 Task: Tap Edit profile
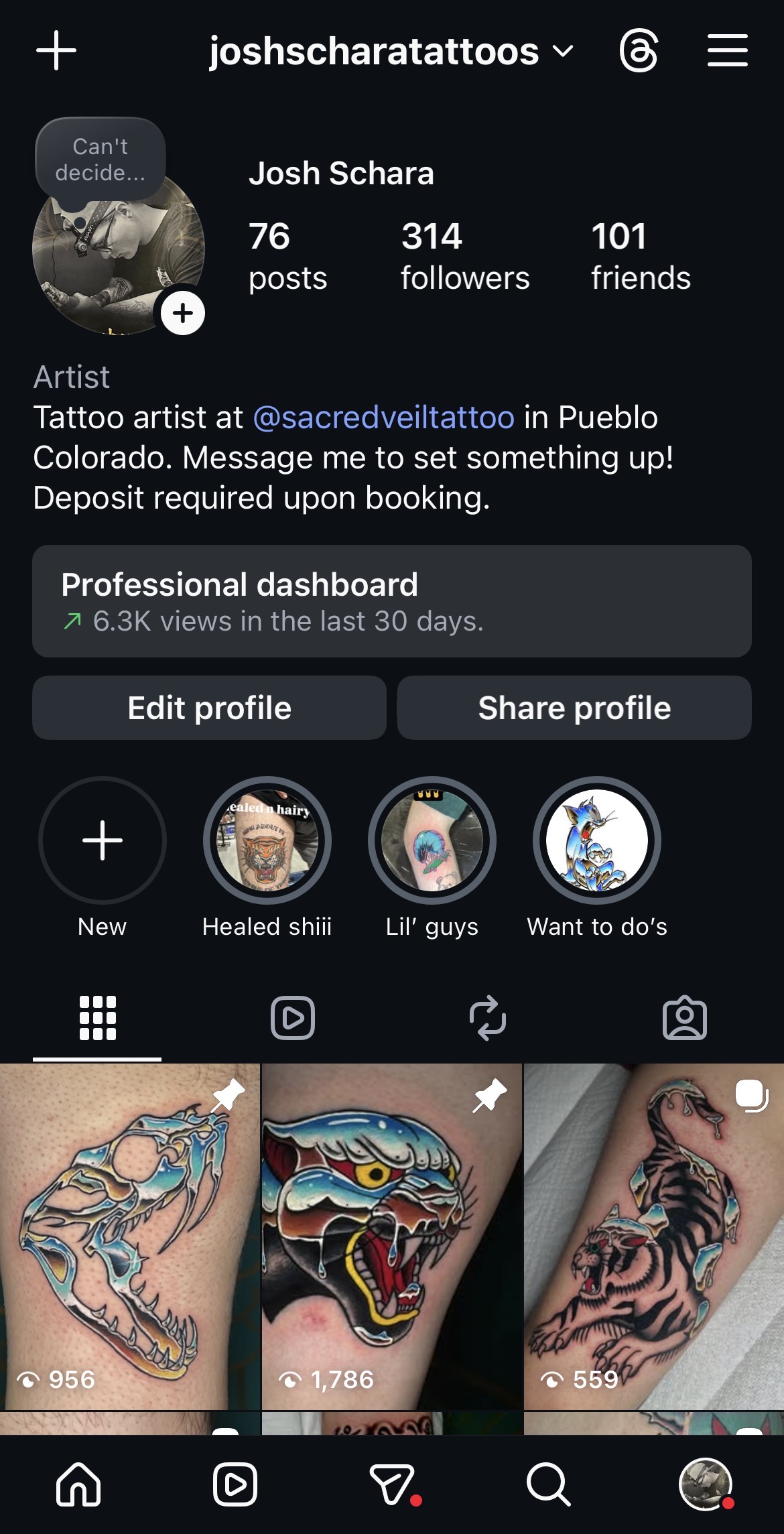pyautogui.click(x=209, y=708)
